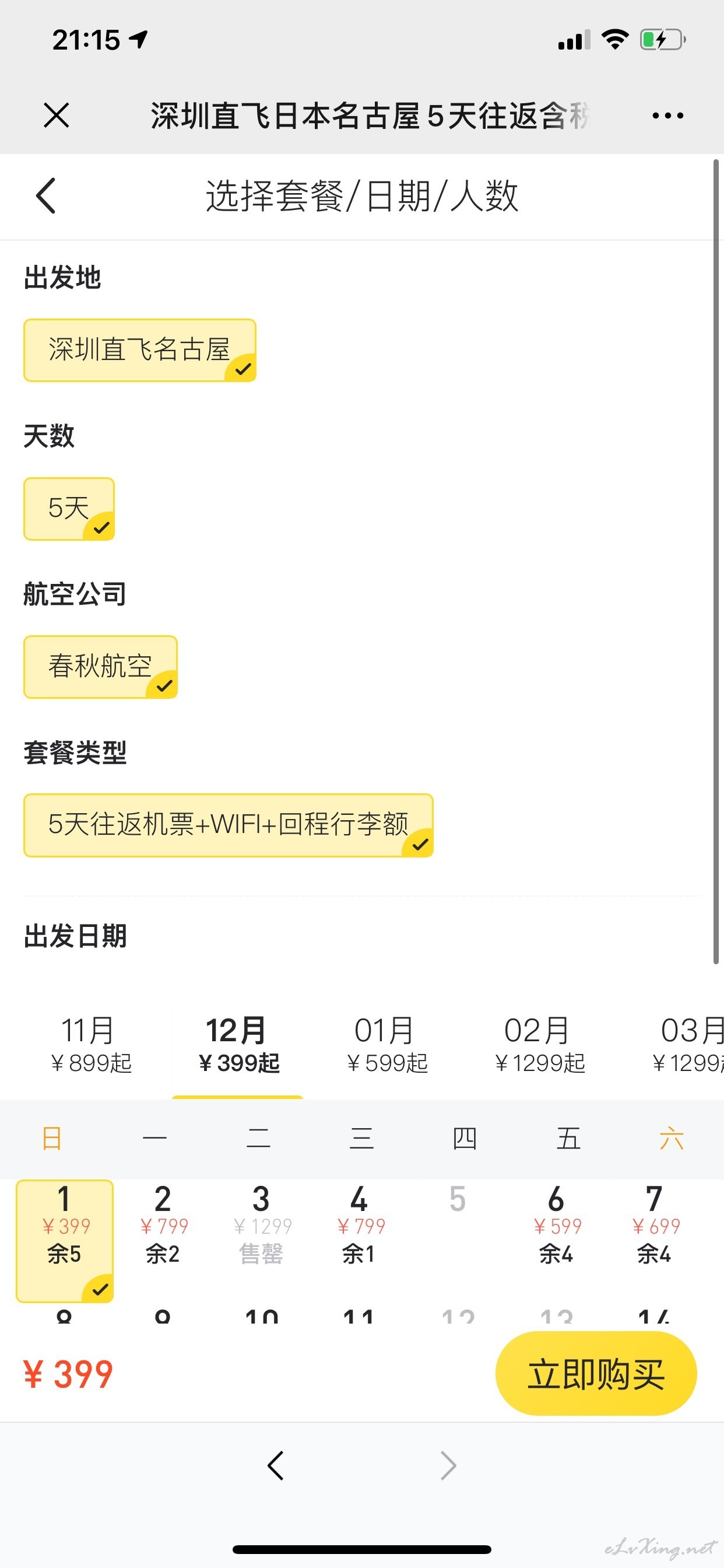This screenshot has height=1568, width=724.
Task: Close the webview with the X icon
Action: coord(57,115)
